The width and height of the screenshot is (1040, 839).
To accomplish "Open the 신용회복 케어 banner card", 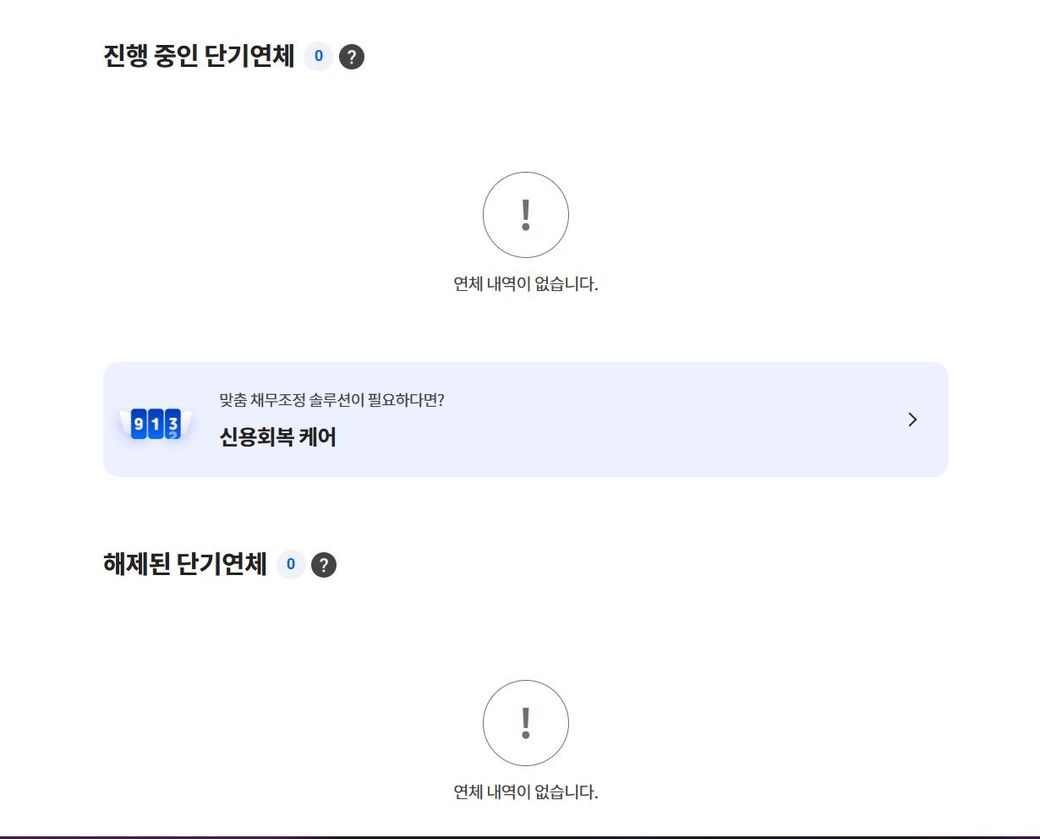I will pyautogui.click(x=525, y=419).
